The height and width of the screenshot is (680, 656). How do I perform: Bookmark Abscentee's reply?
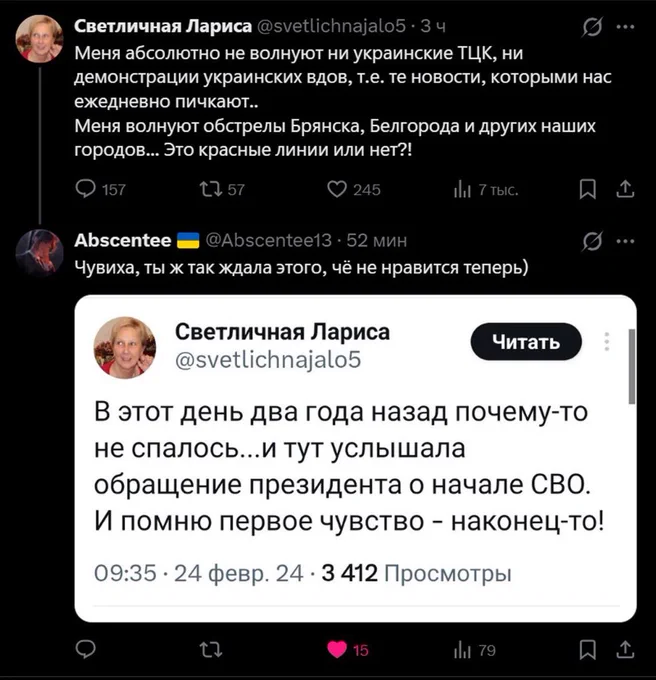(589, 651)
